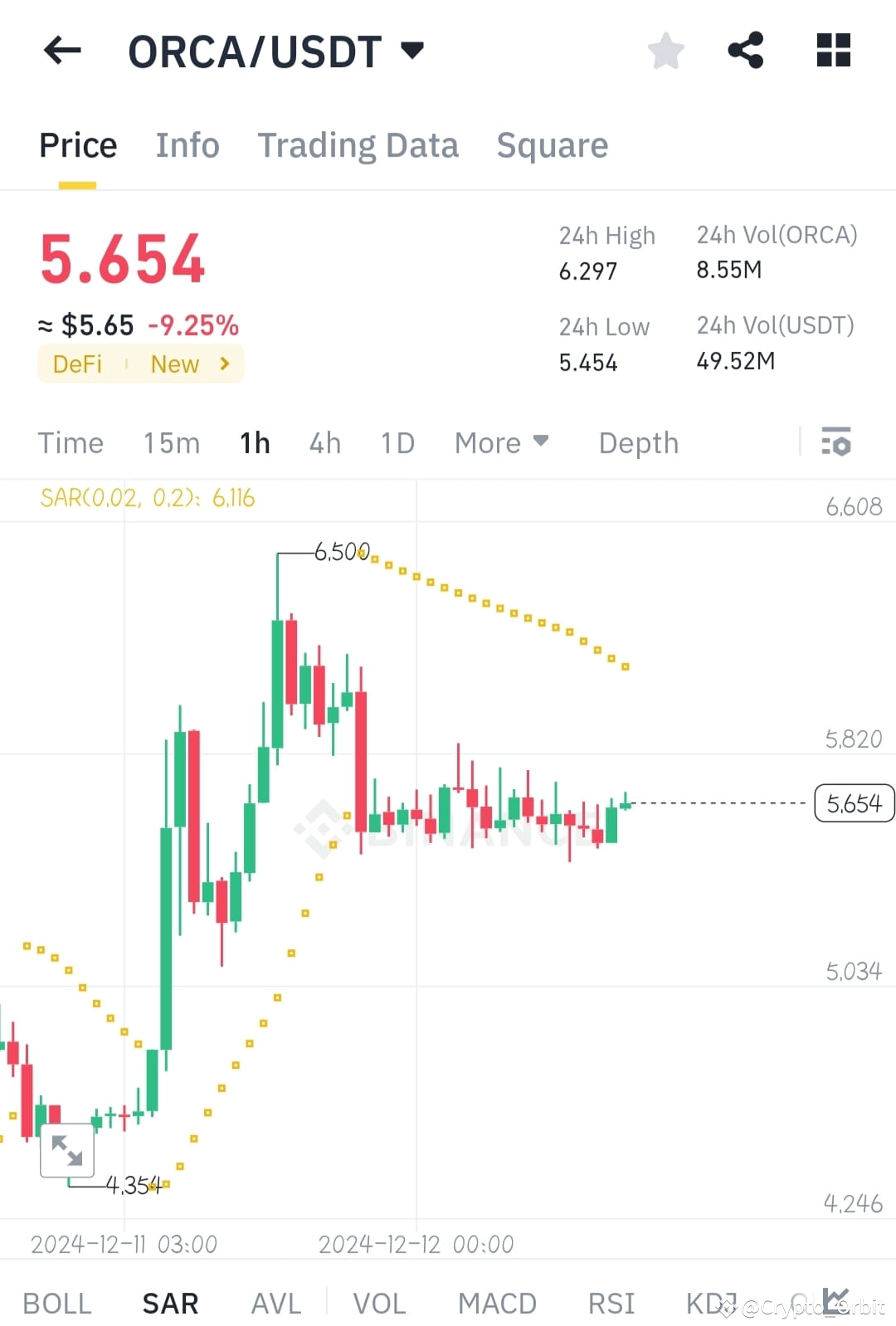This screenshot has height=1326, width=896.
Task: Expand the chart to fullscreen mode
Action: (67, 1149)
